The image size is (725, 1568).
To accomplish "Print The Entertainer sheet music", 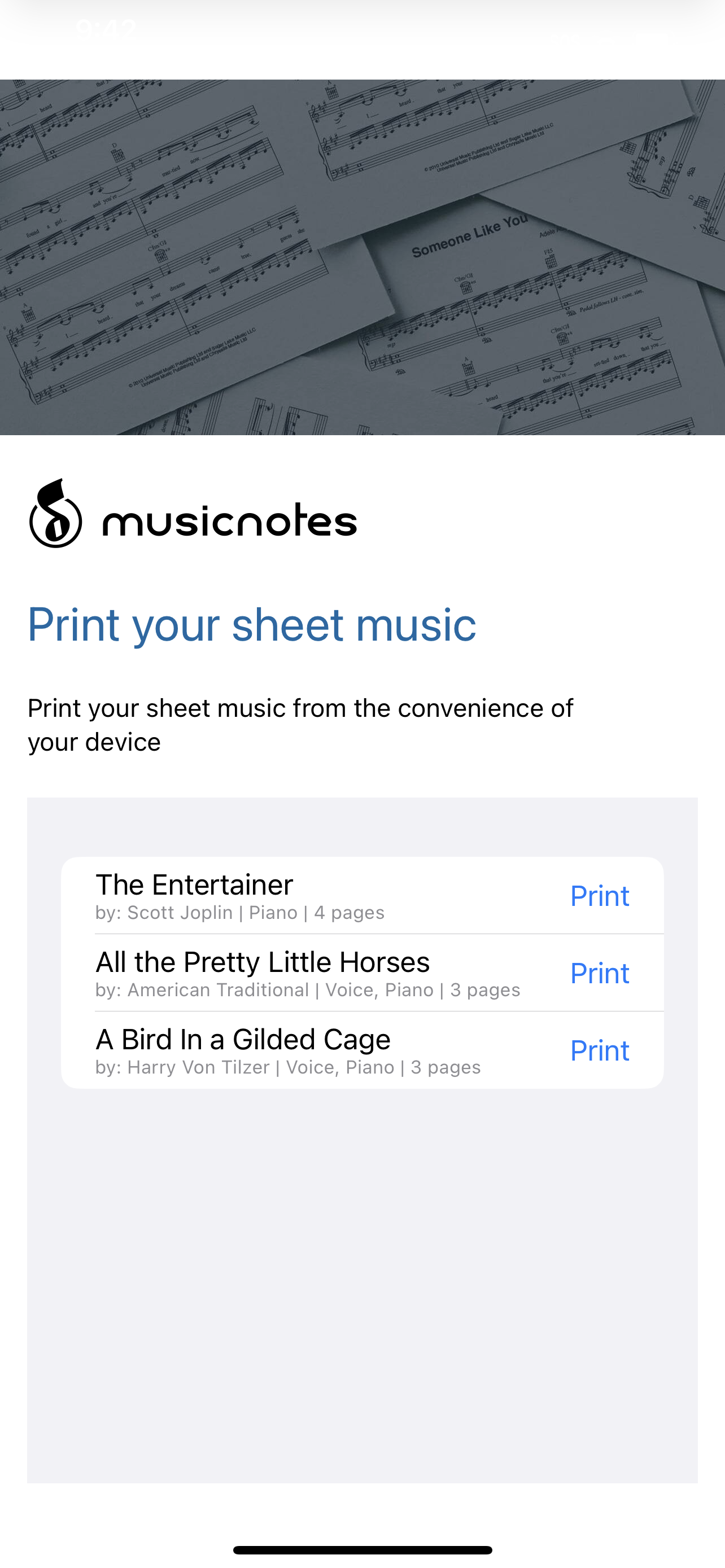I will [599, 895].
